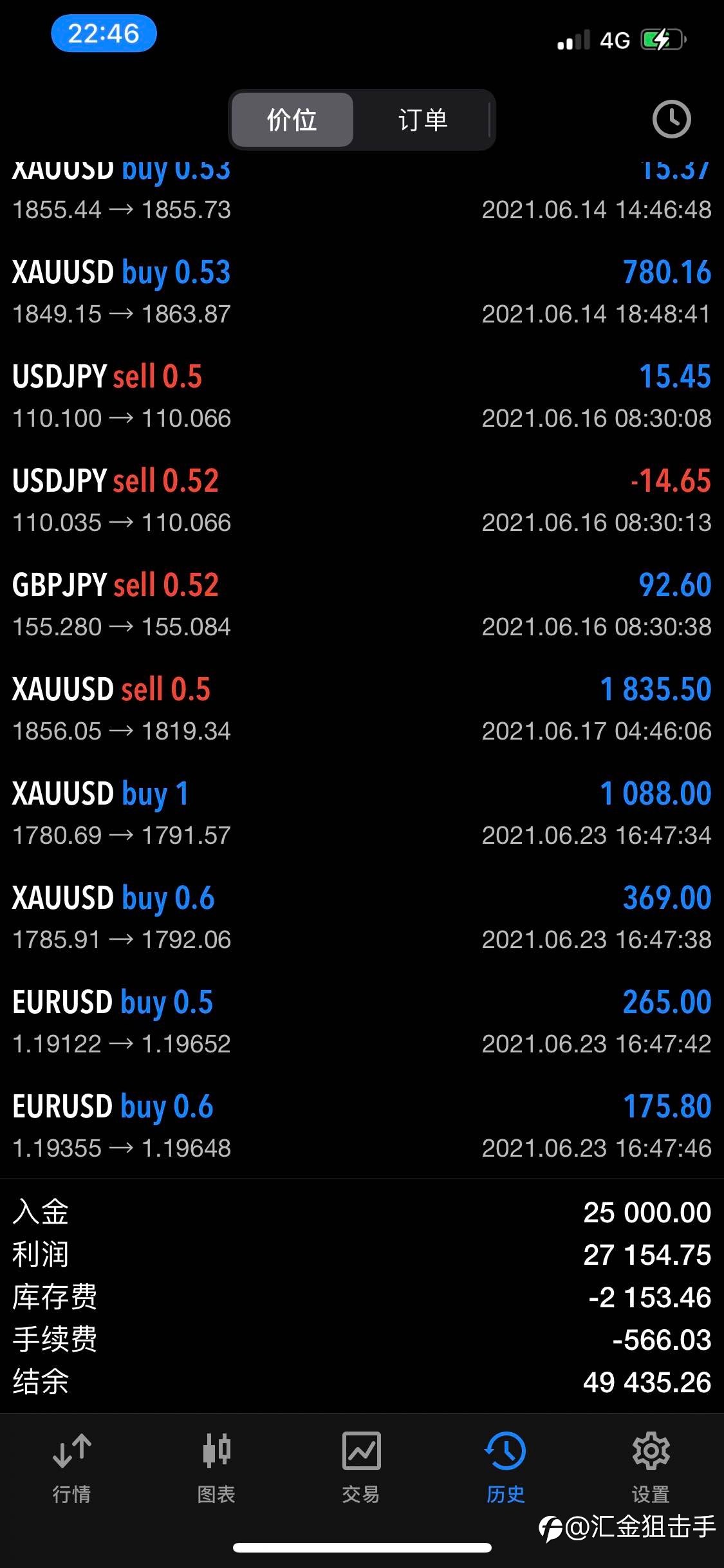Expand the XAUUSD buy 0.53 trade with profit 780.16
724x1568 pixels.
coord(362,292)
